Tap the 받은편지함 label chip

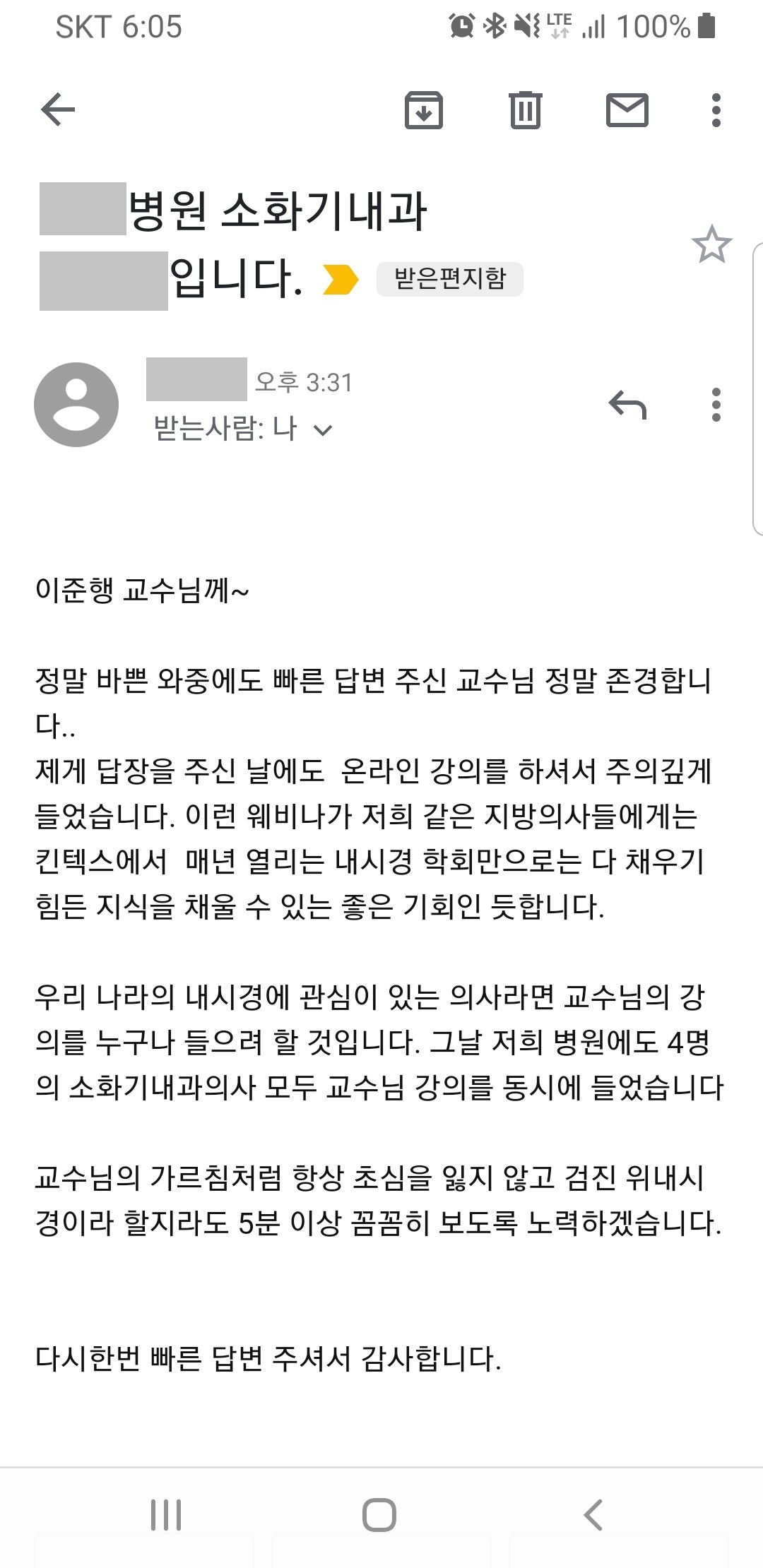click(450, 278)
